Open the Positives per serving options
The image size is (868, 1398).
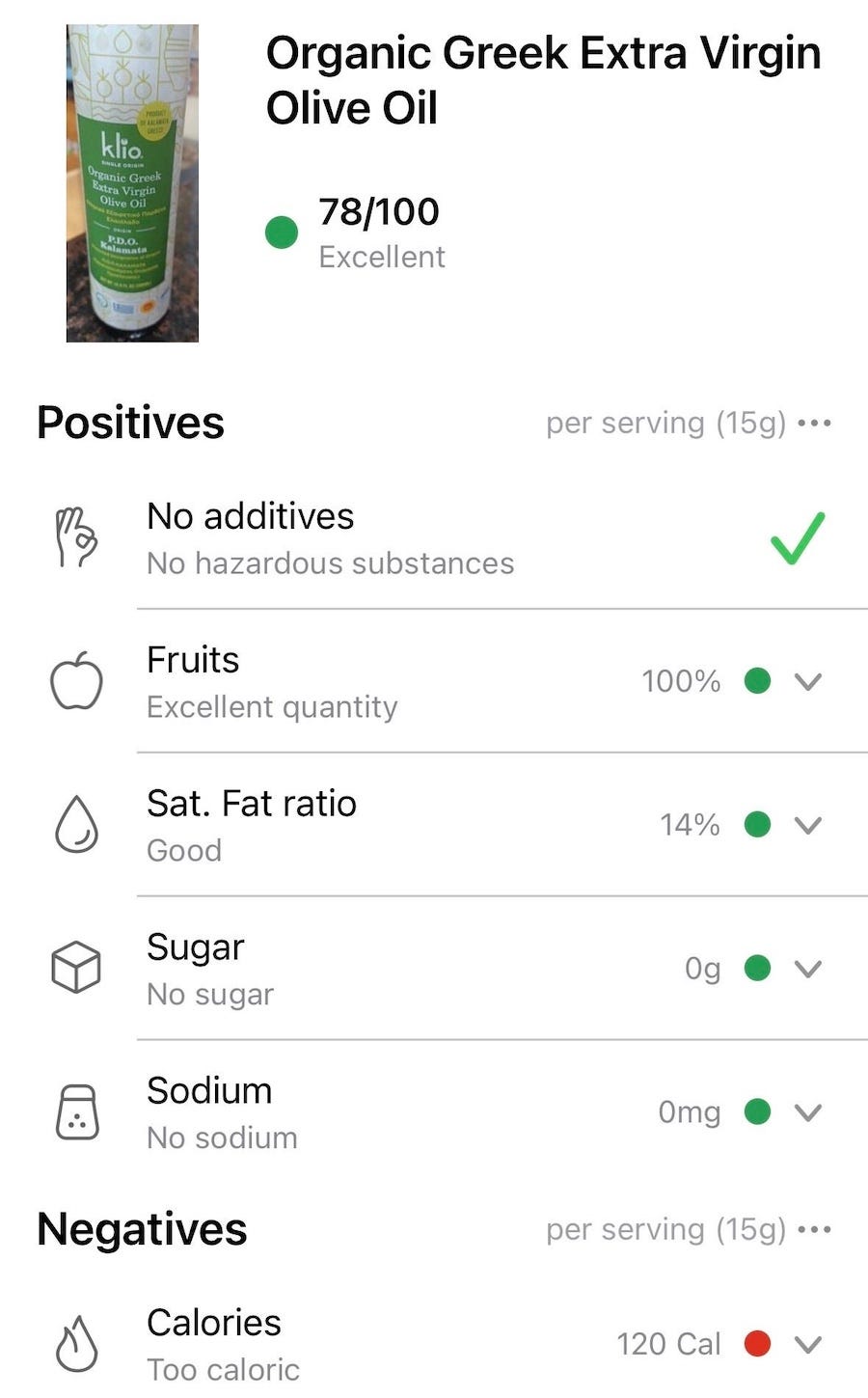pyautogui.click(x=815, y=424)
